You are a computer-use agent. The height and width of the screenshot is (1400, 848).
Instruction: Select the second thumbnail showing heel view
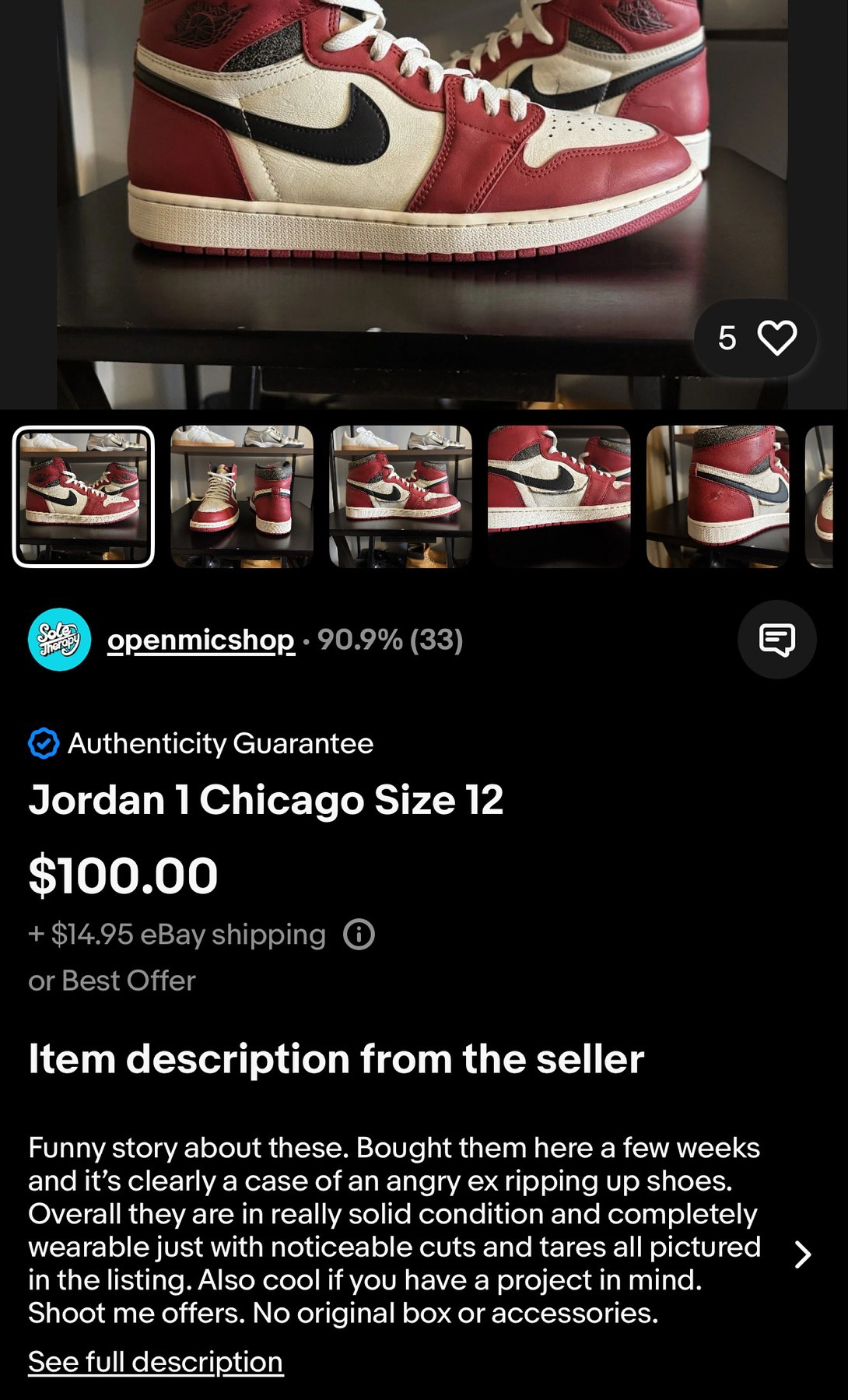tap(242, 496)
